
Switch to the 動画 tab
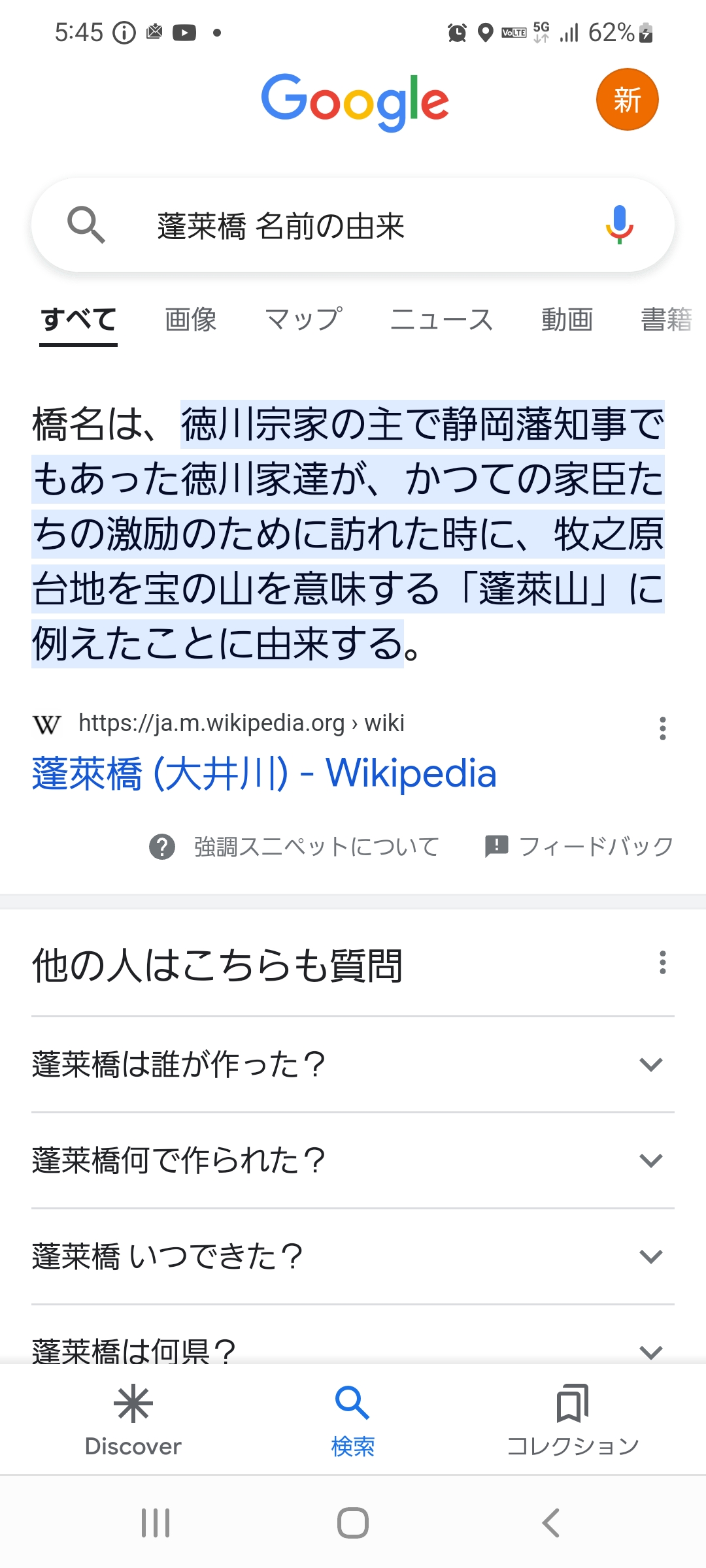[x=567, y=319]
